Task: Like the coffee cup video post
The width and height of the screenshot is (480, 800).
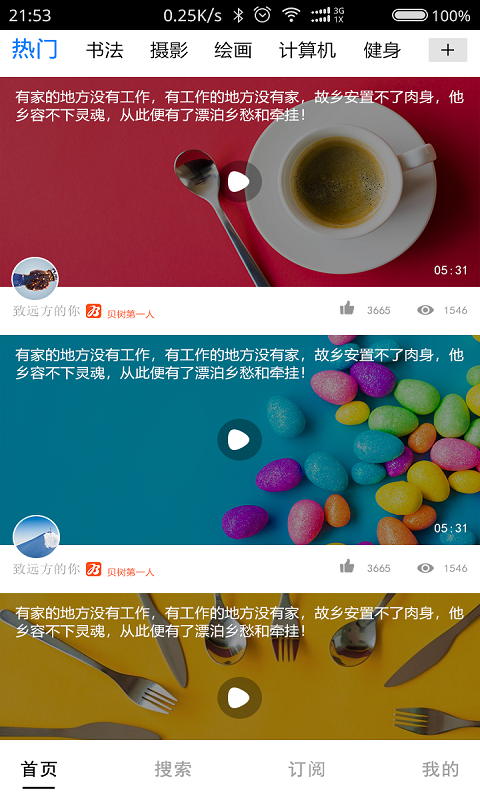Action: (x=347, y=308)
